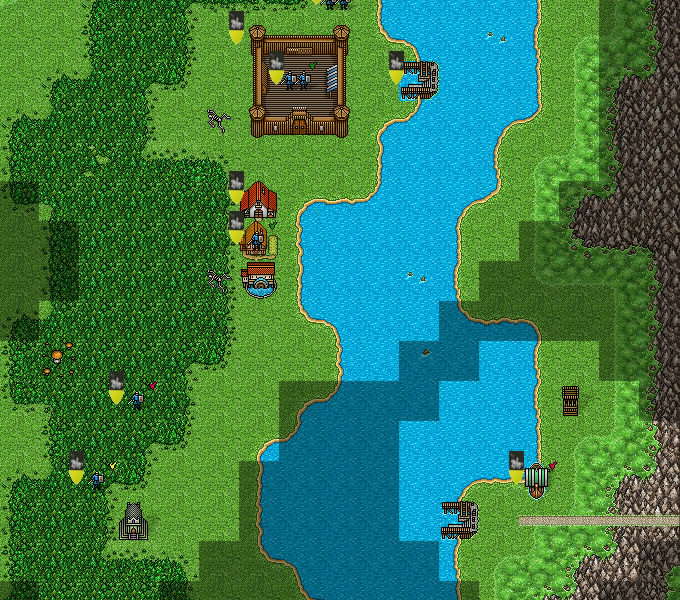Select the water mill by the river
This screenshot has width=680, height=600.
click(259, 279)
